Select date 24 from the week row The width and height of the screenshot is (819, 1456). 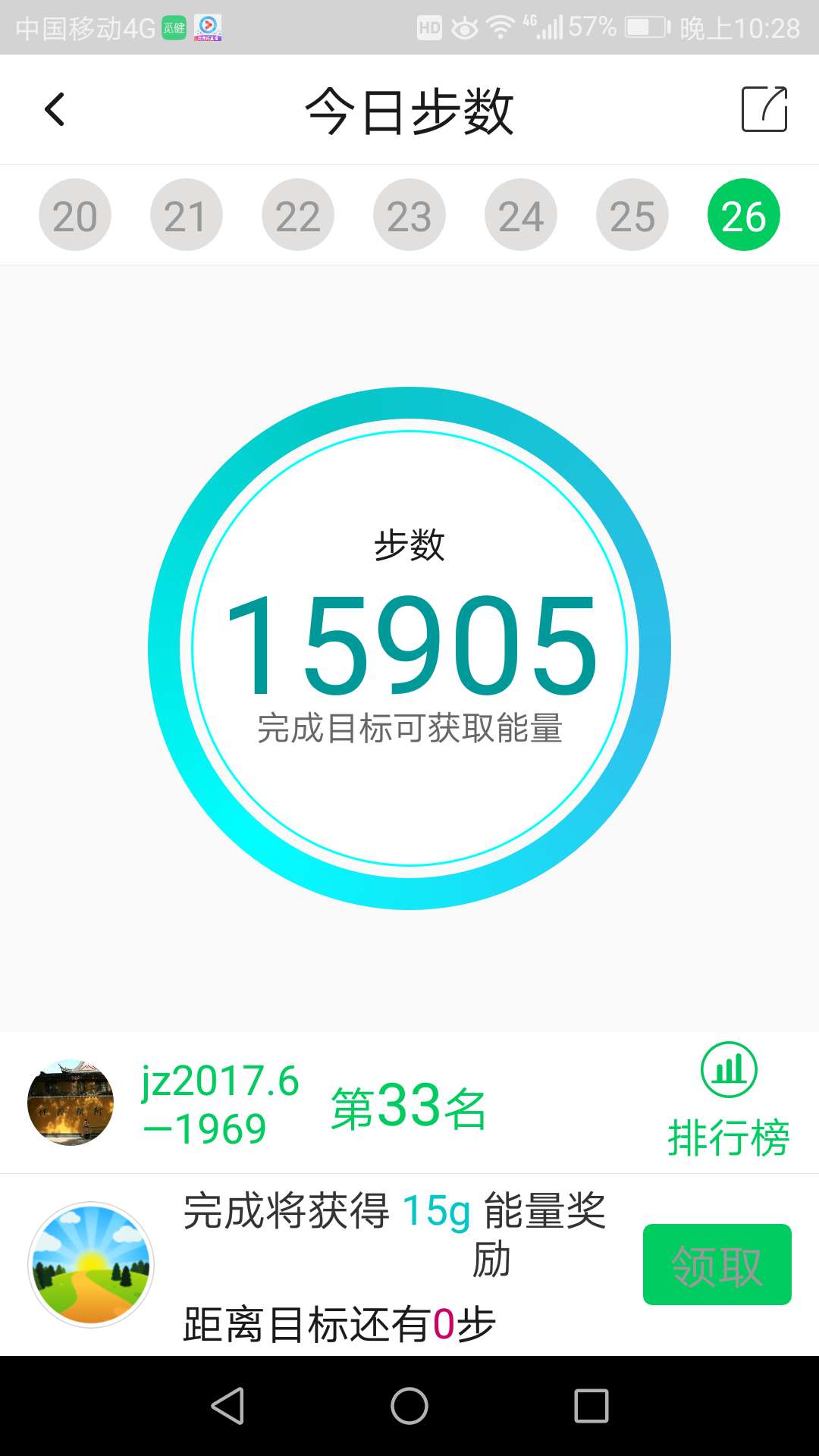point(520,214)
